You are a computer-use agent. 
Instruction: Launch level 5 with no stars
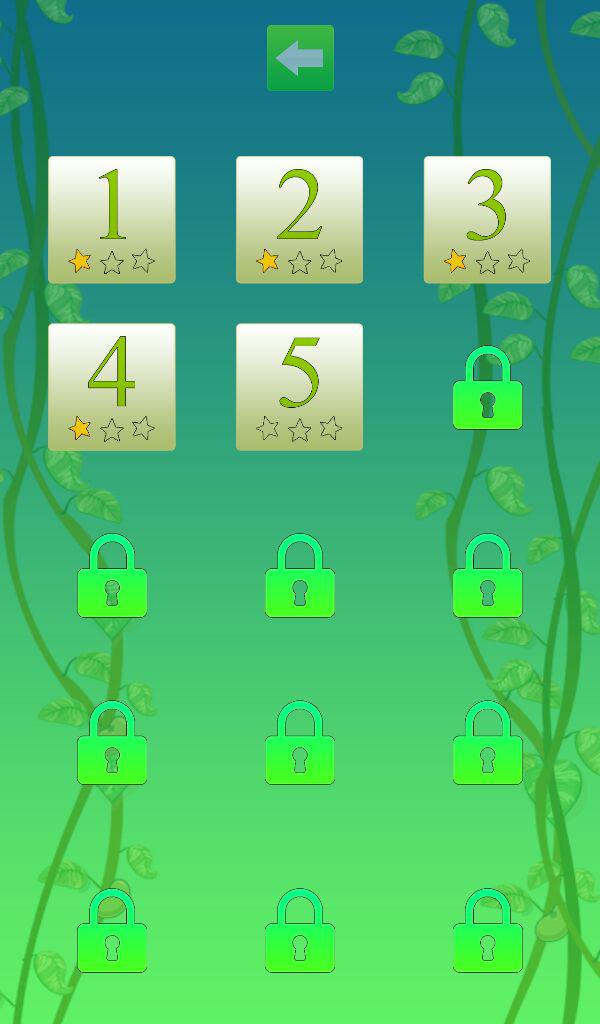click(x=299, y=387)
